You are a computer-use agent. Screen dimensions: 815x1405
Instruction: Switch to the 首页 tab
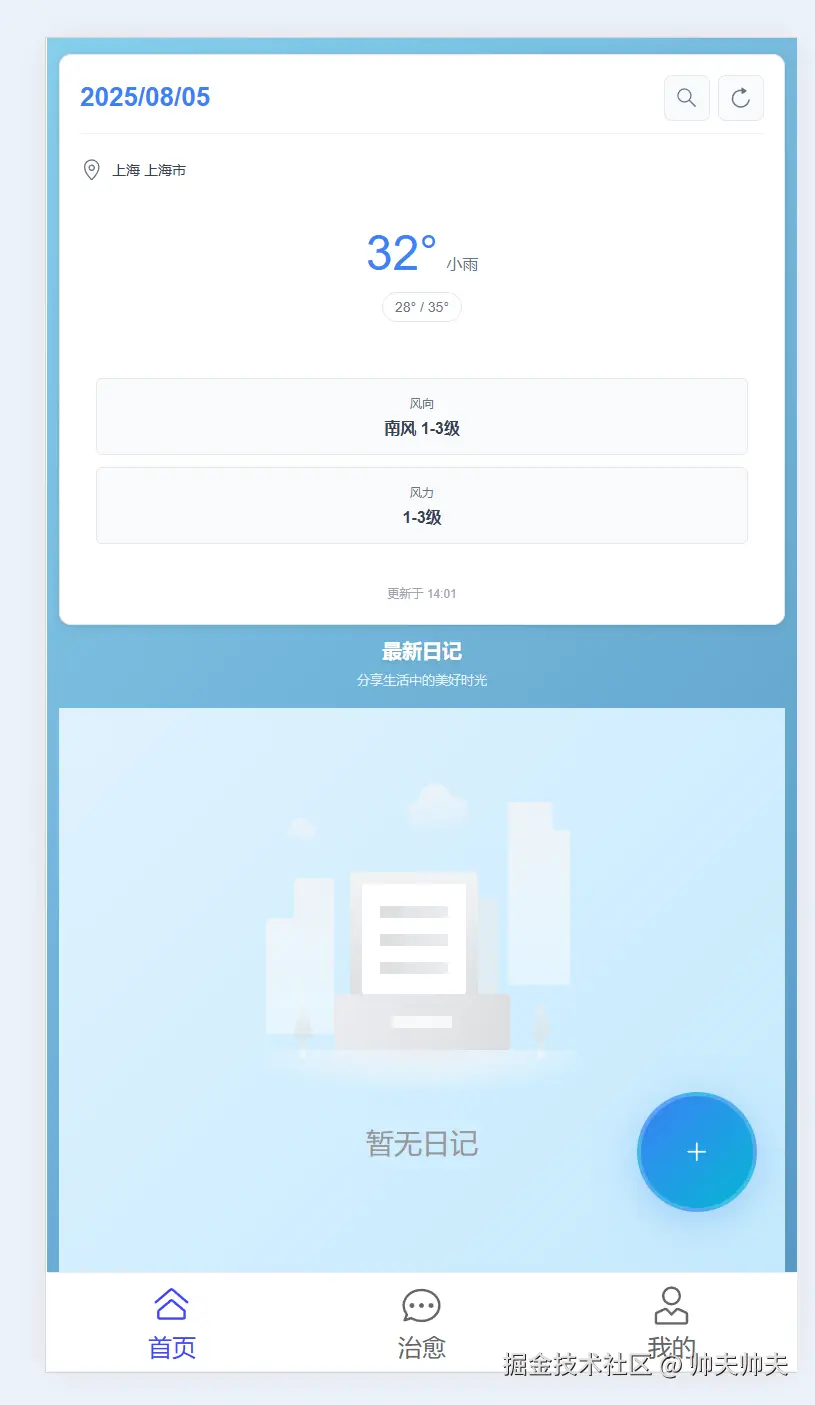[172, 1323]
